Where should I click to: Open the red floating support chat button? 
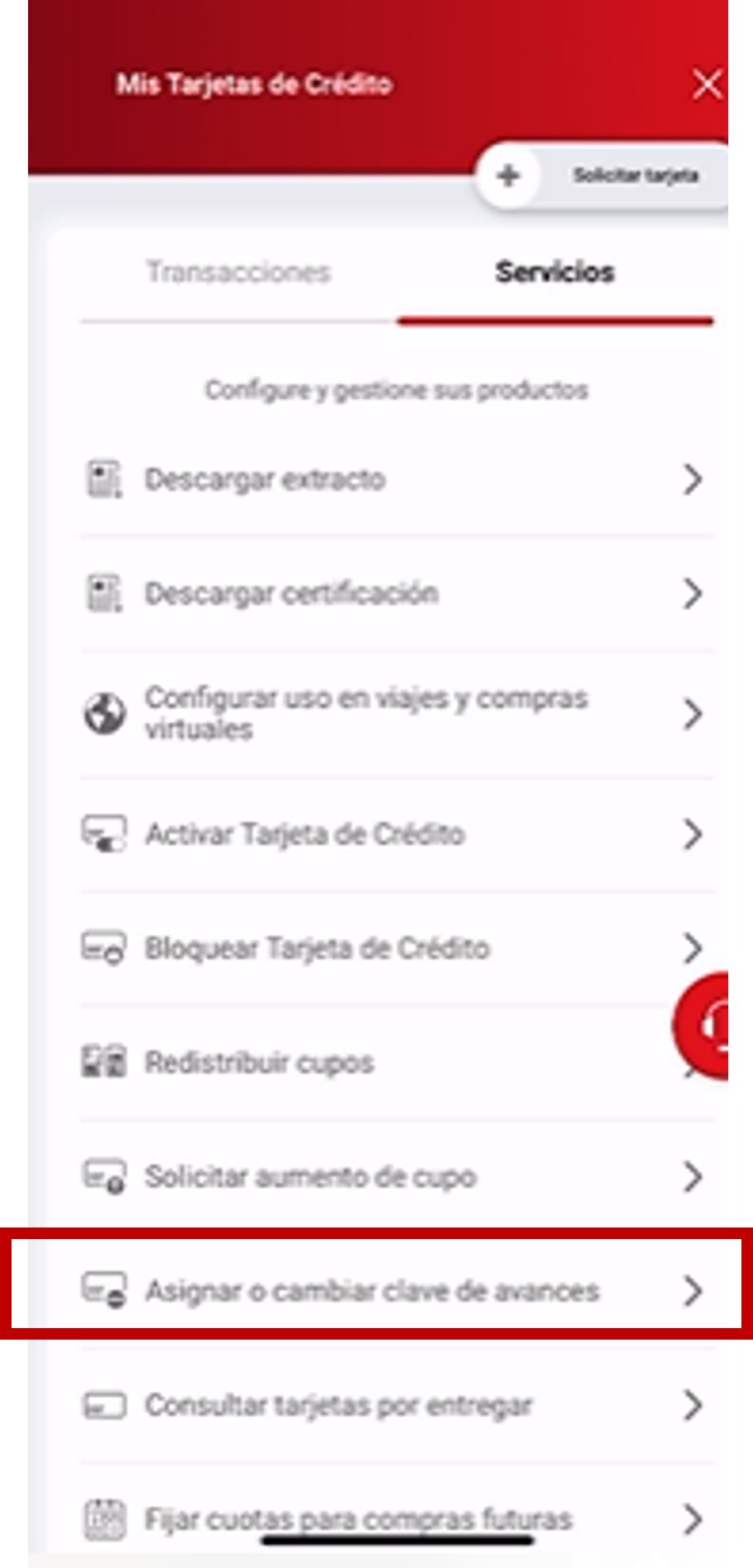click(702, 1026)
